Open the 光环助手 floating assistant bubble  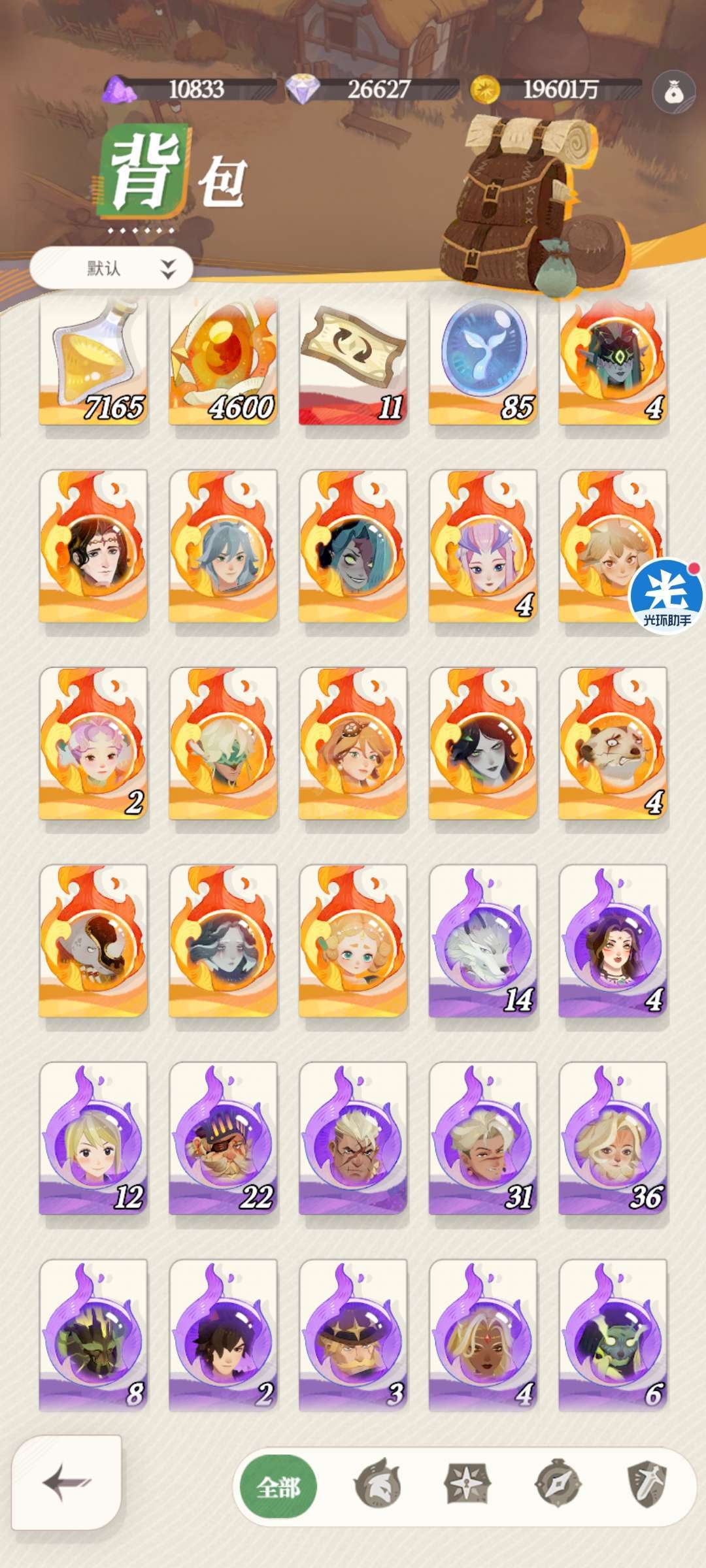pyautogui.click(x=665, y=596)
